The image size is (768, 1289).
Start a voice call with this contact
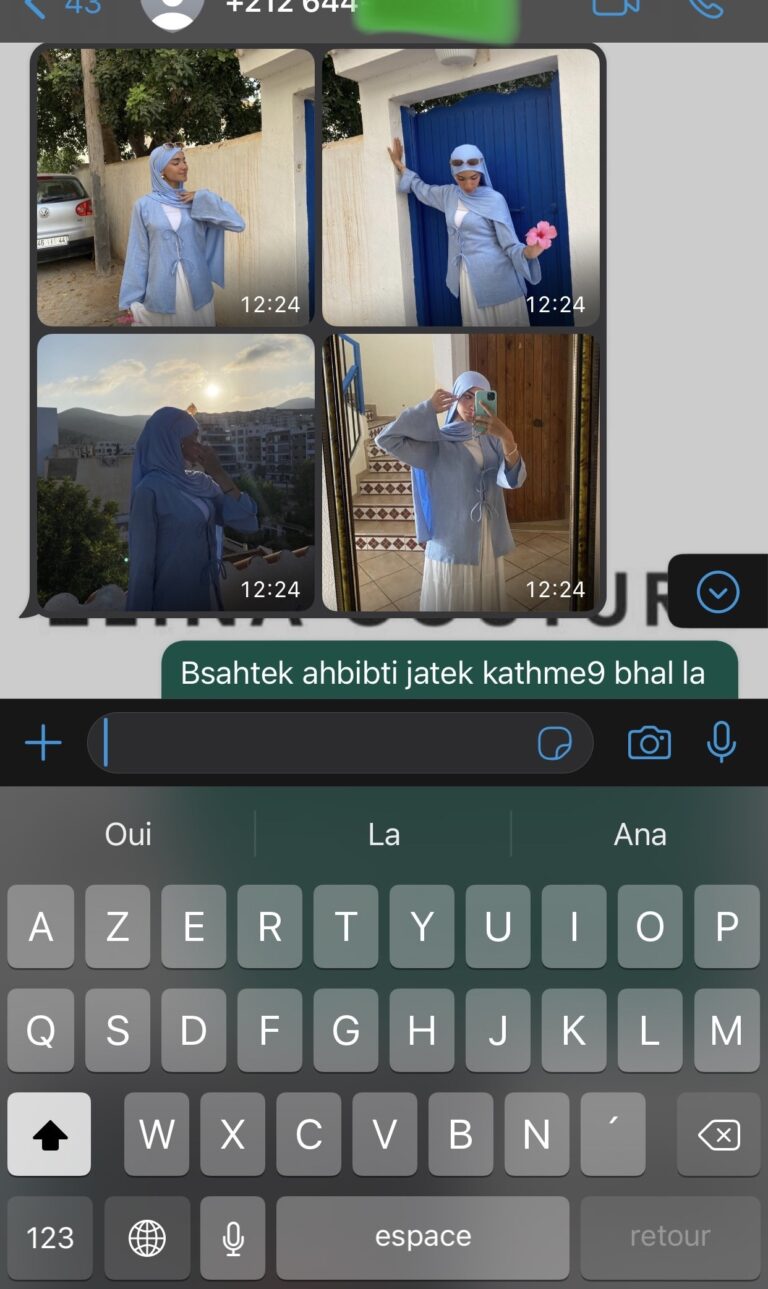click(x=706, y=8)
